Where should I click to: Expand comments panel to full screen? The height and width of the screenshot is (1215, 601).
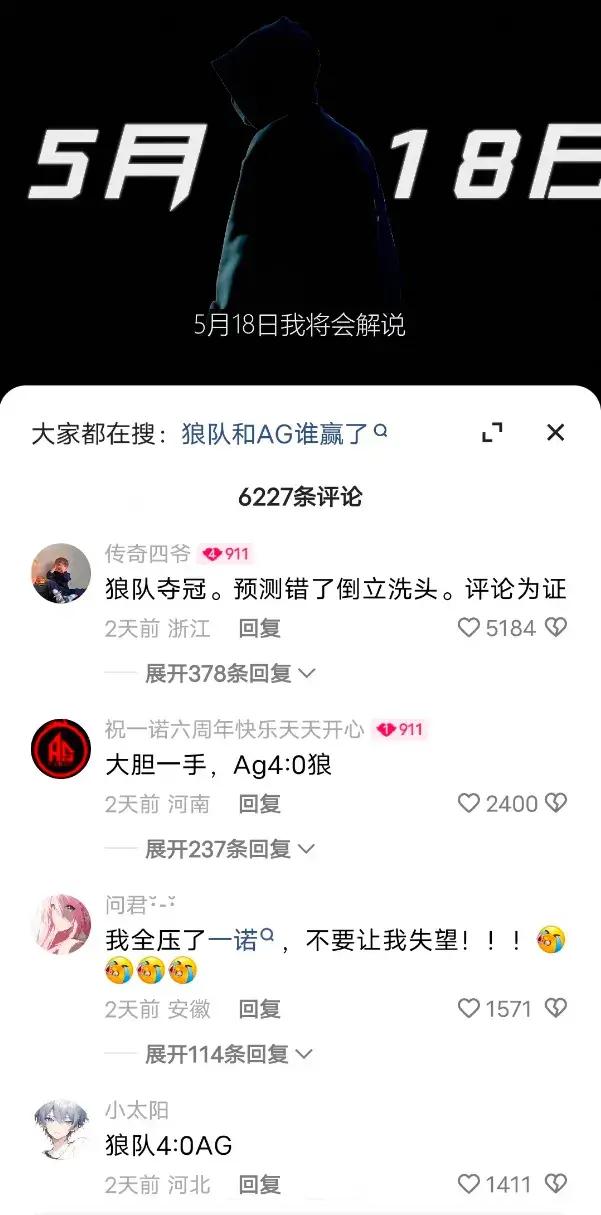(491, 432)
